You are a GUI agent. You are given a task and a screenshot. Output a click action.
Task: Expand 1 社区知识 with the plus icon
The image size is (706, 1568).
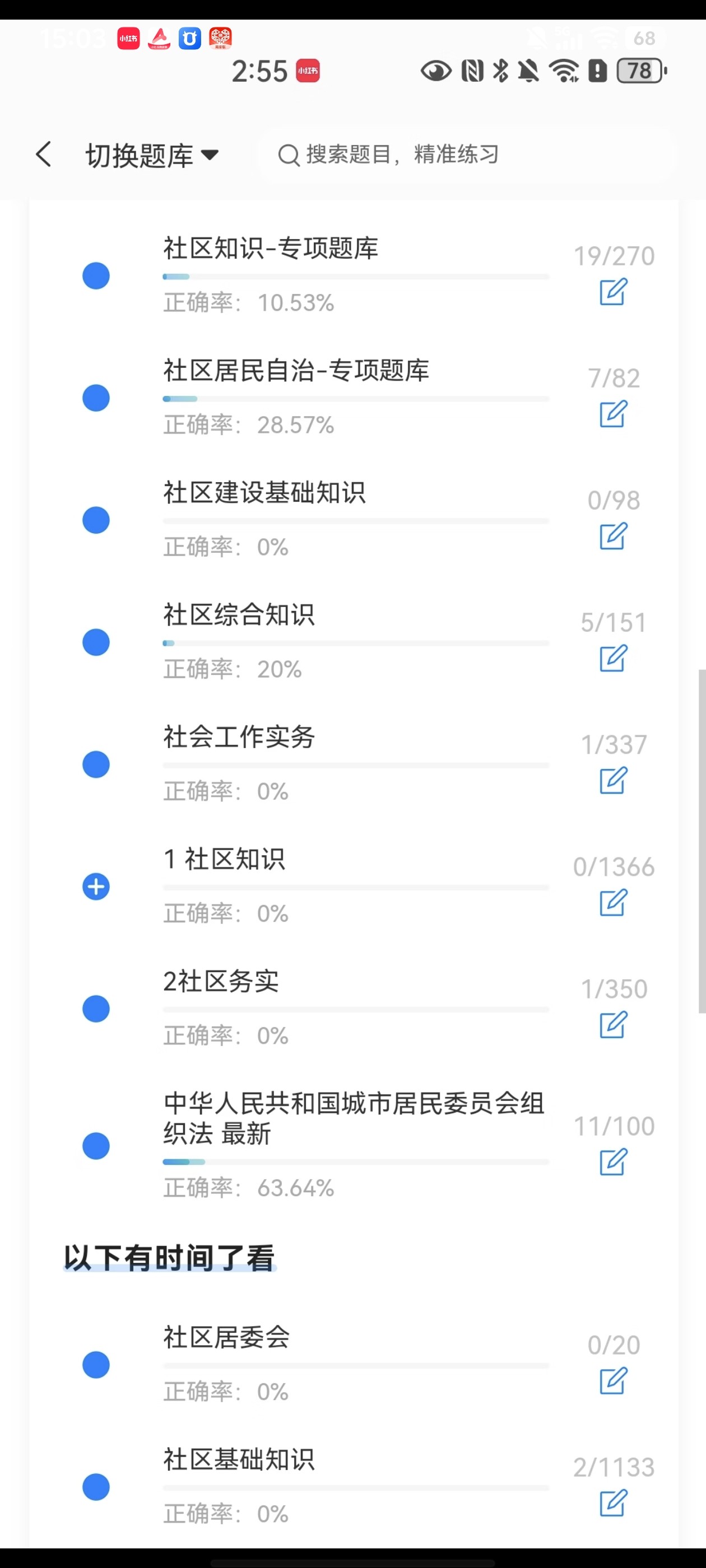96,886
